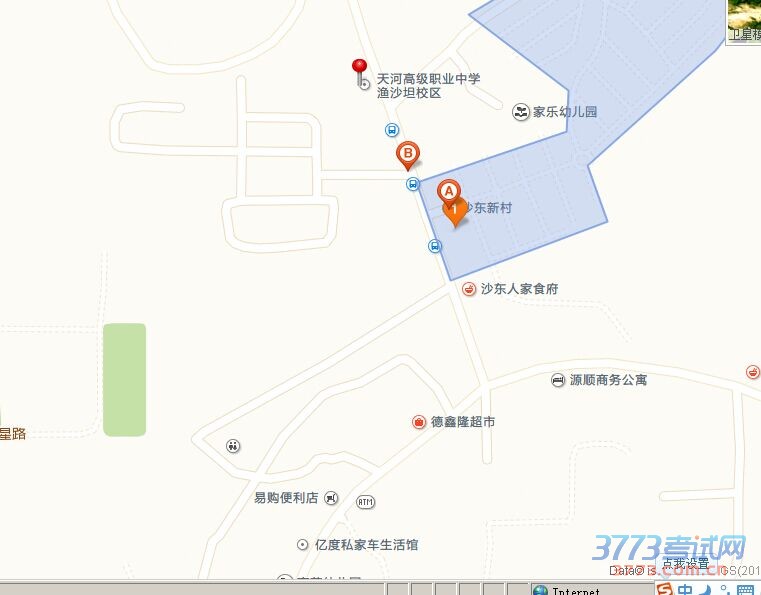
Task: Tap the orange marker A at 沙东新村
Action: click(449, 191)
